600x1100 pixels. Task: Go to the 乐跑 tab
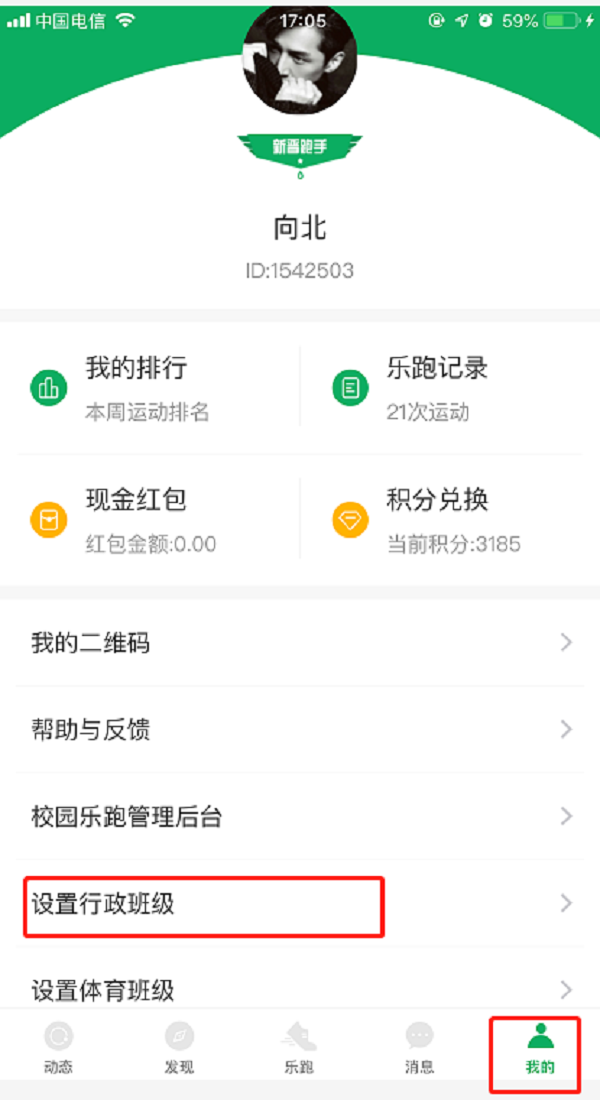tap(299, 1048)
